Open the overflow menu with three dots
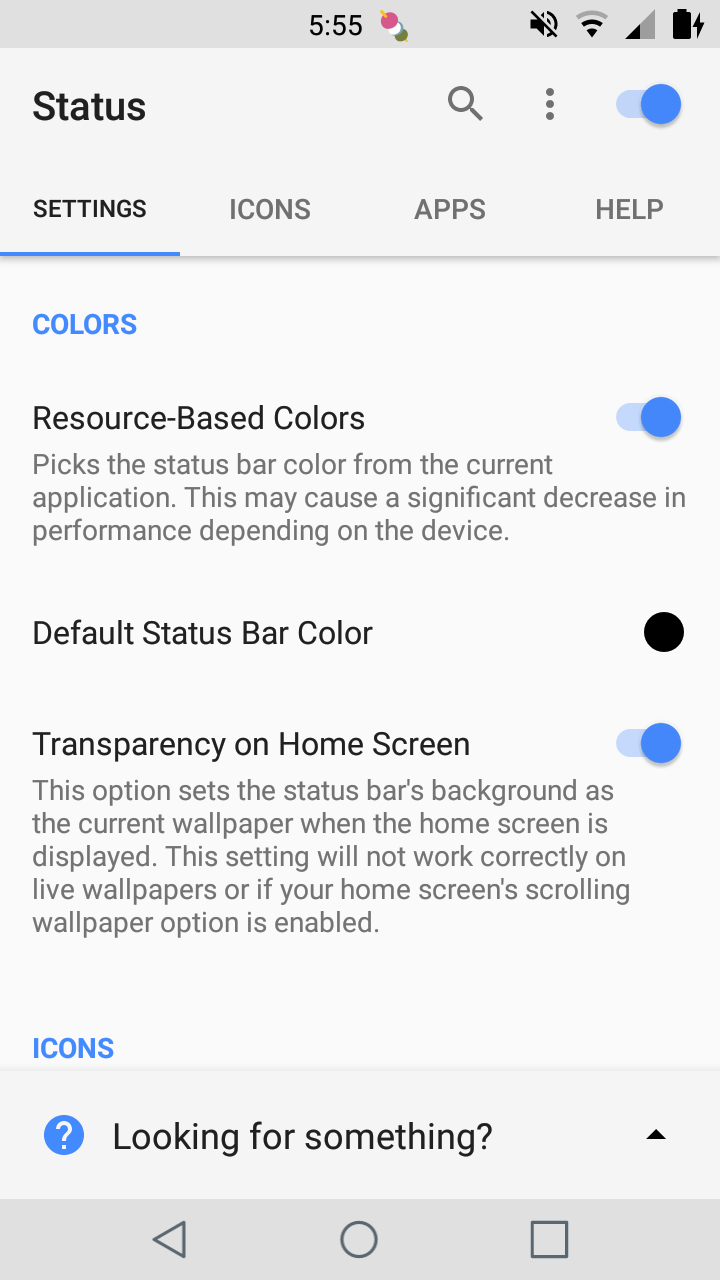This screenshot has width=720, height=1280. (x=549, y=103)
